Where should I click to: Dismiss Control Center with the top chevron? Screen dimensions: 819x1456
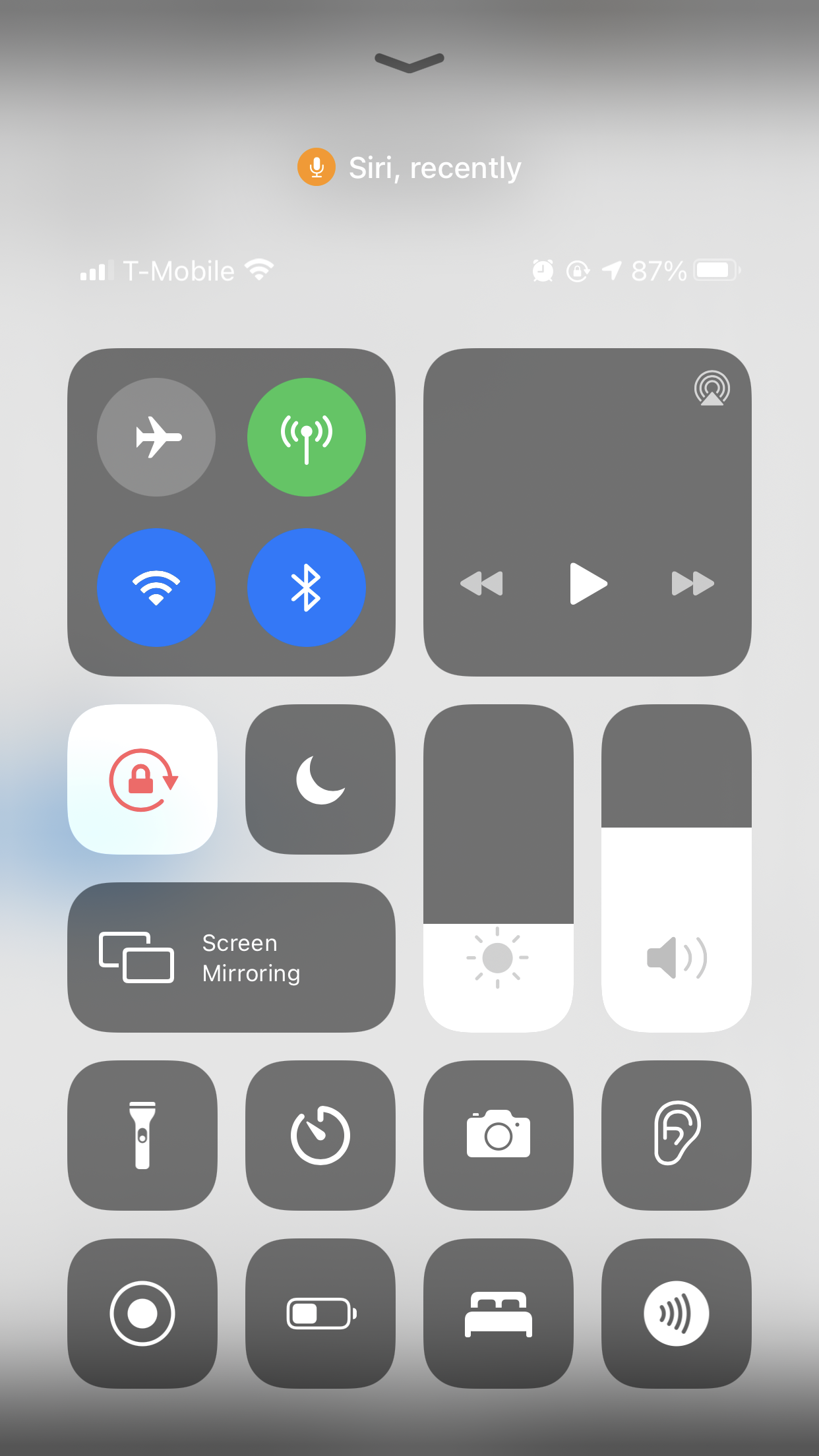click(409, 62)
